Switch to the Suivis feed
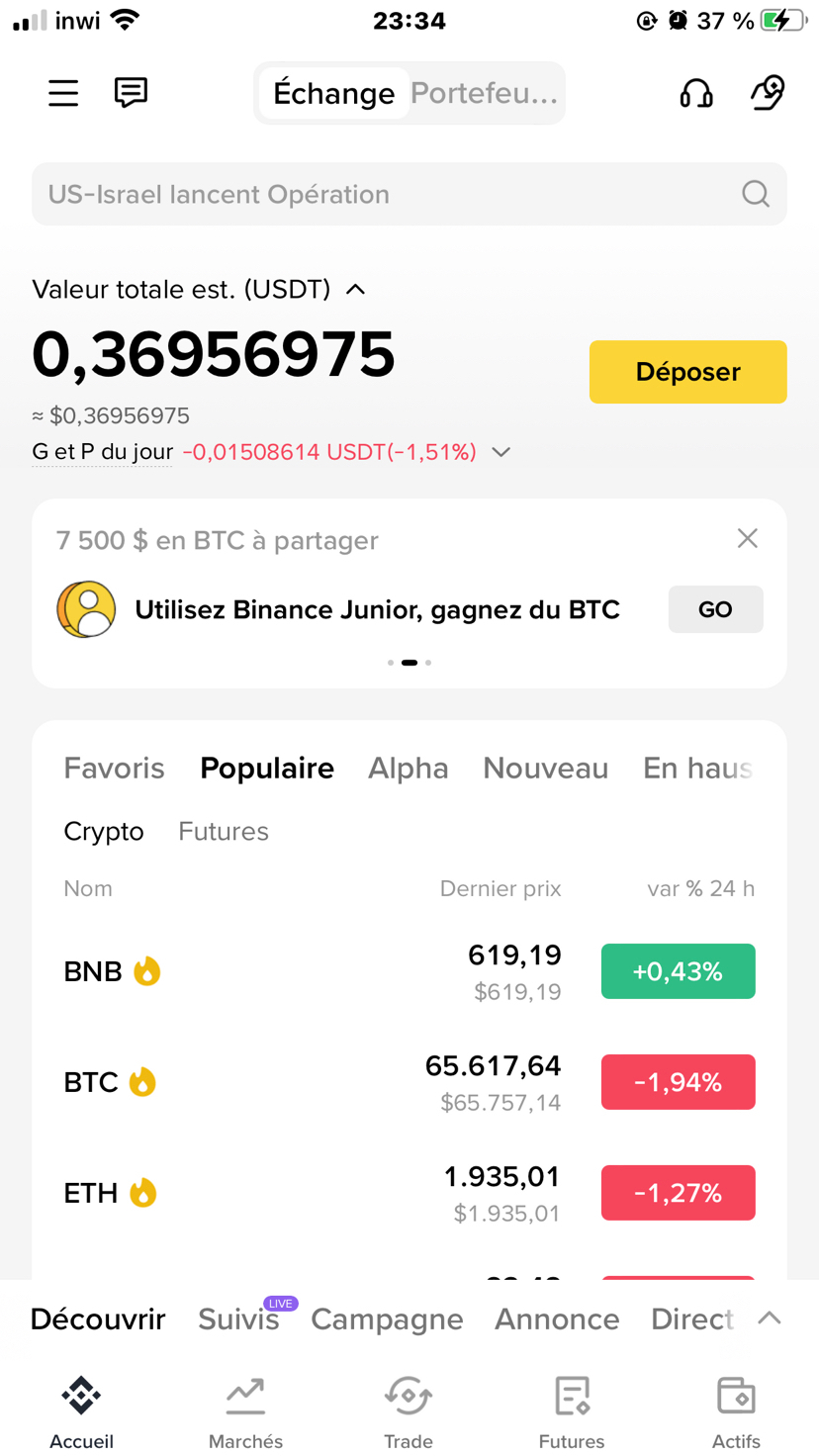This screenshot has width=819, height=1456. click(x=238, y=1319)
